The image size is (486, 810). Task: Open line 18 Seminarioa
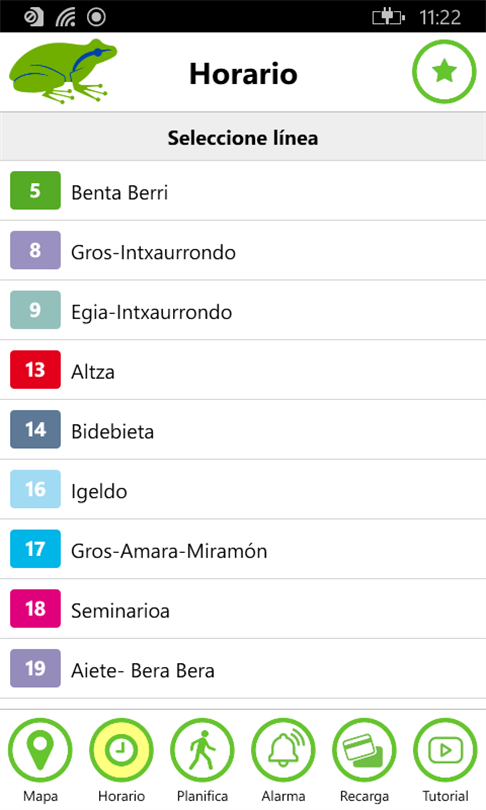coord(243,609)
